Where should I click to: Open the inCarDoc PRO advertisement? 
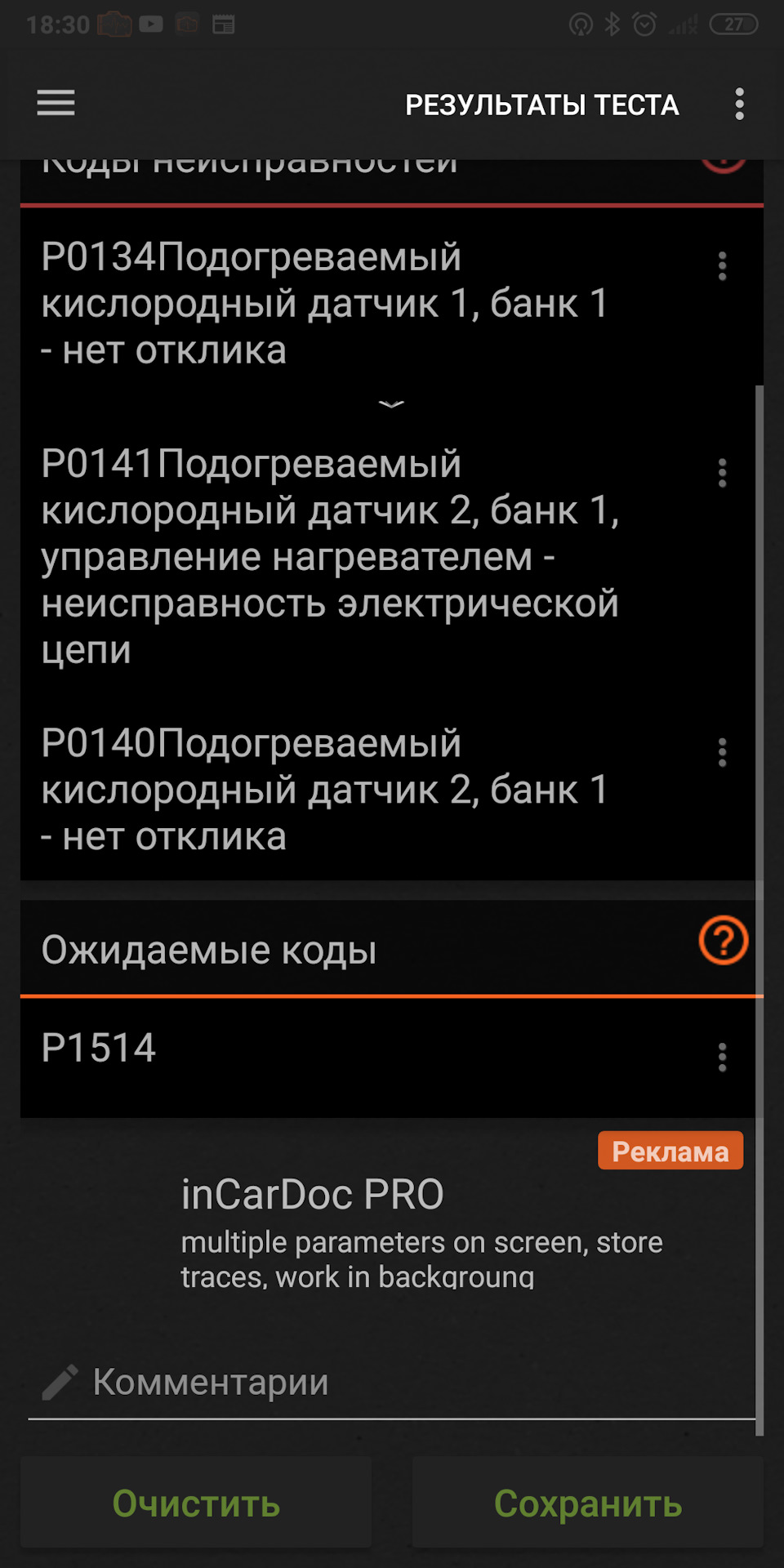tap(392, 1218)
